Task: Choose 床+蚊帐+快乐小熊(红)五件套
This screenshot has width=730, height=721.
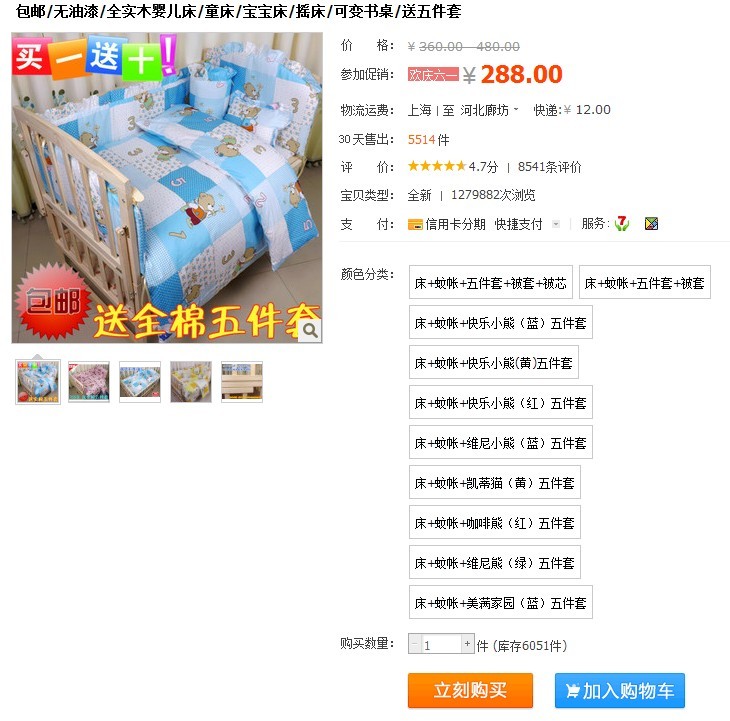Action: tap(500, 403)
